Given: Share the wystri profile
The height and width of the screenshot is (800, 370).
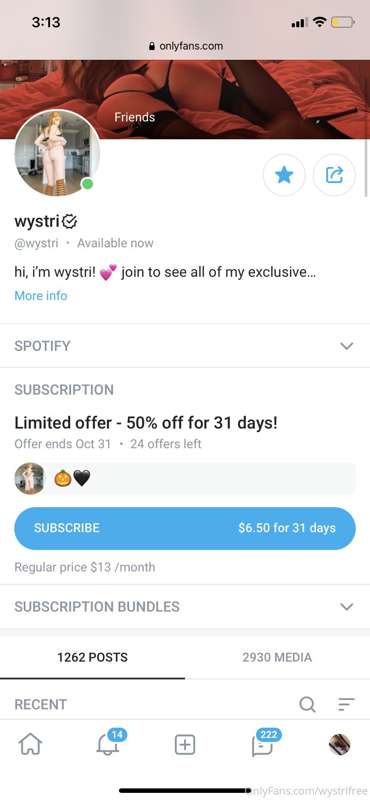Looking at the screenshot, I should pos(334,176).
